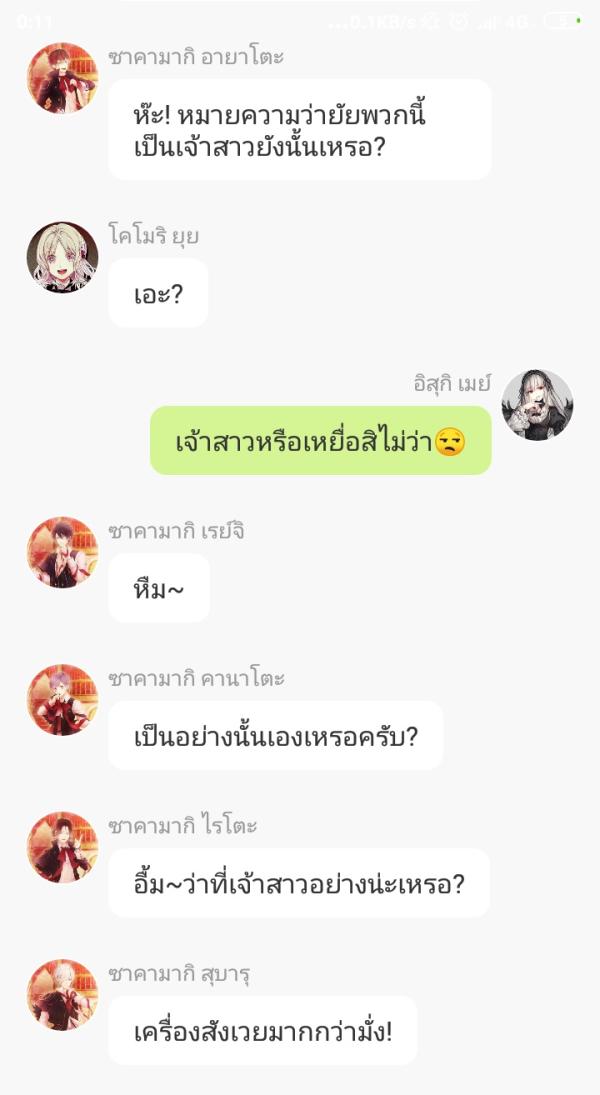Screen dimensions: 600x1095
Task: Open ซาคามากิ อายาโตะ's profile picture
Action: 62,78
